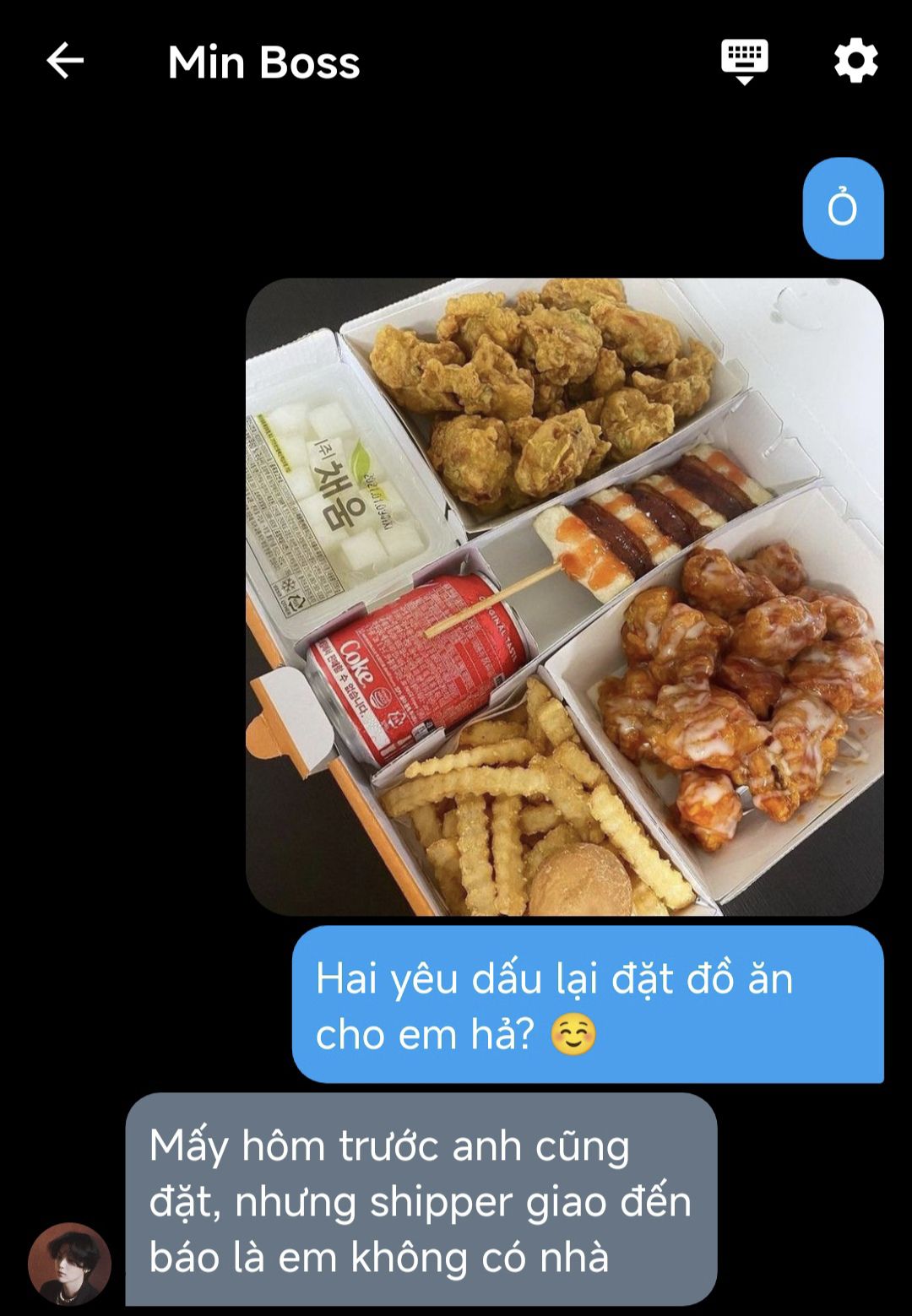Tap Min Boss's profile avatar
The image size is (912, 1316).
(x=69, y=1264)
